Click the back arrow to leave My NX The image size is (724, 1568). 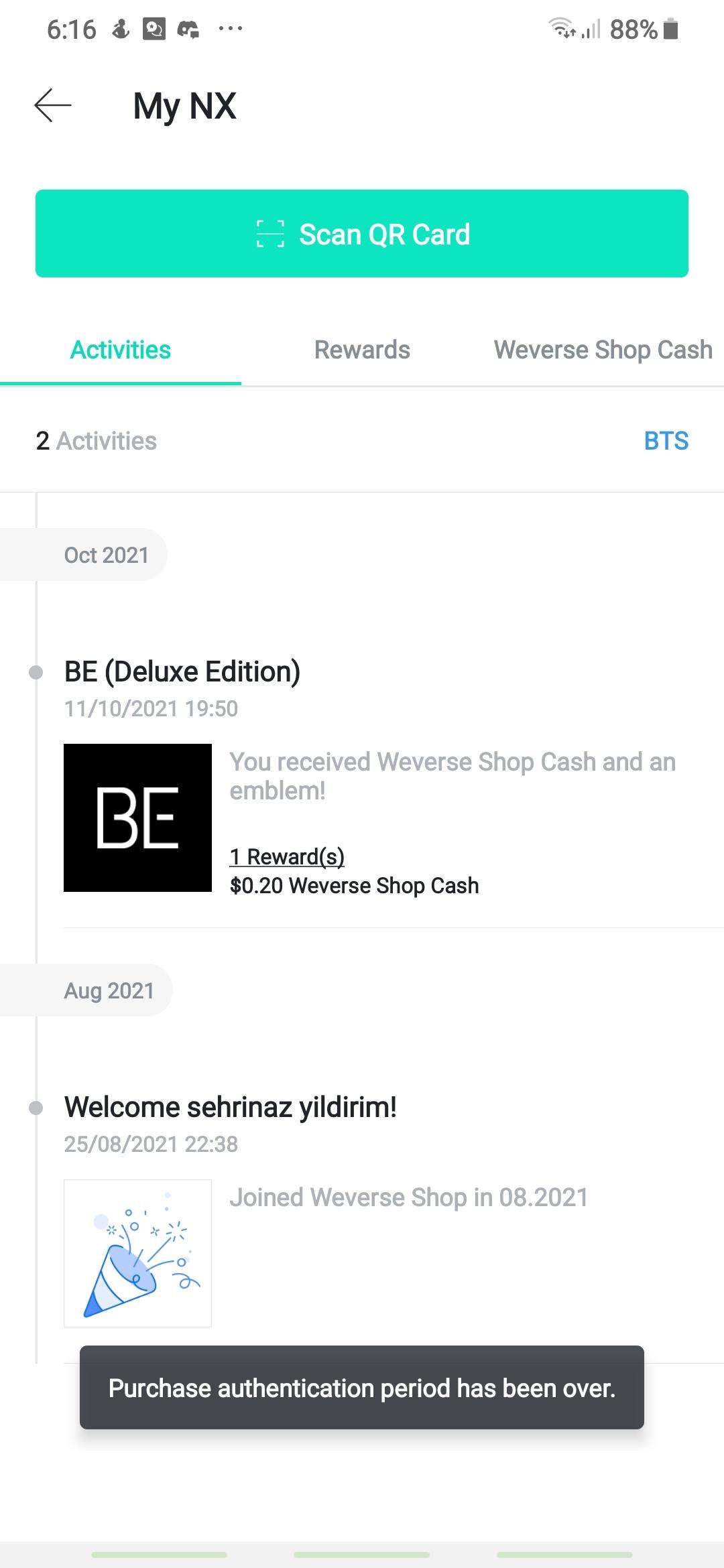pos(50,105)
